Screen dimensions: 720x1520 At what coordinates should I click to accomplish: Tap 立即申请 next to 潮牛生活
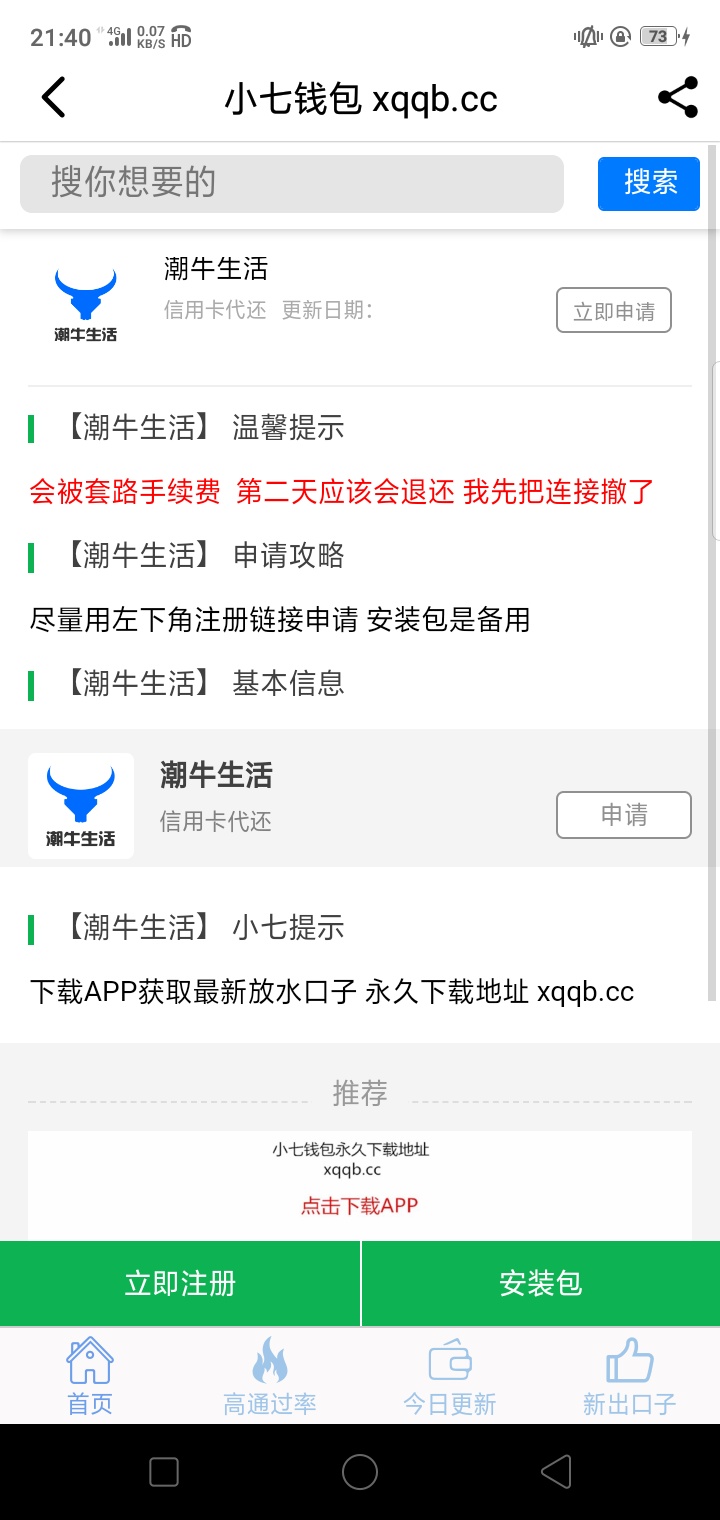pyautogui.click(x=614, y=310)
